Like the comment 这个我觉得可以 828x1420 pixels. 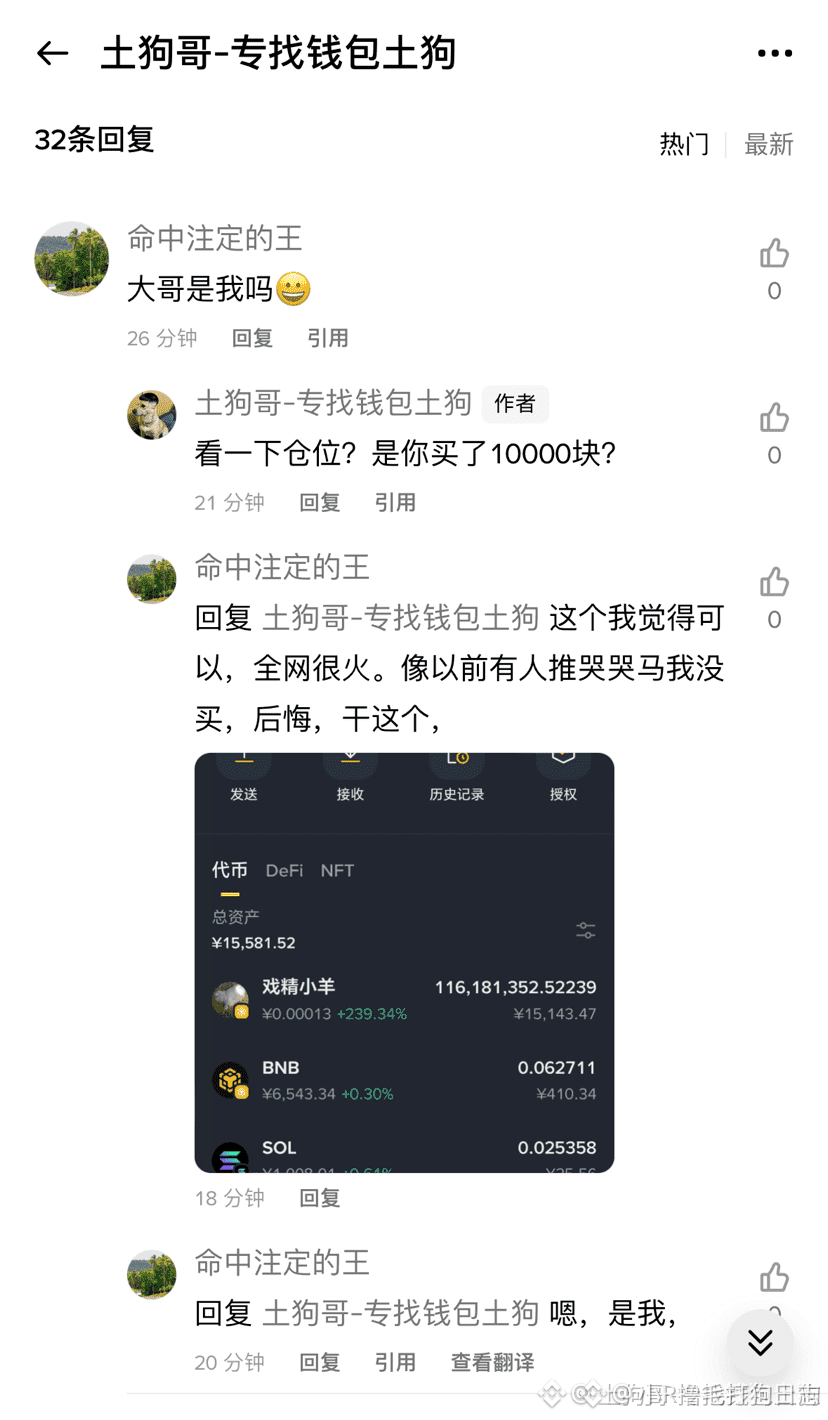[774, 582]
